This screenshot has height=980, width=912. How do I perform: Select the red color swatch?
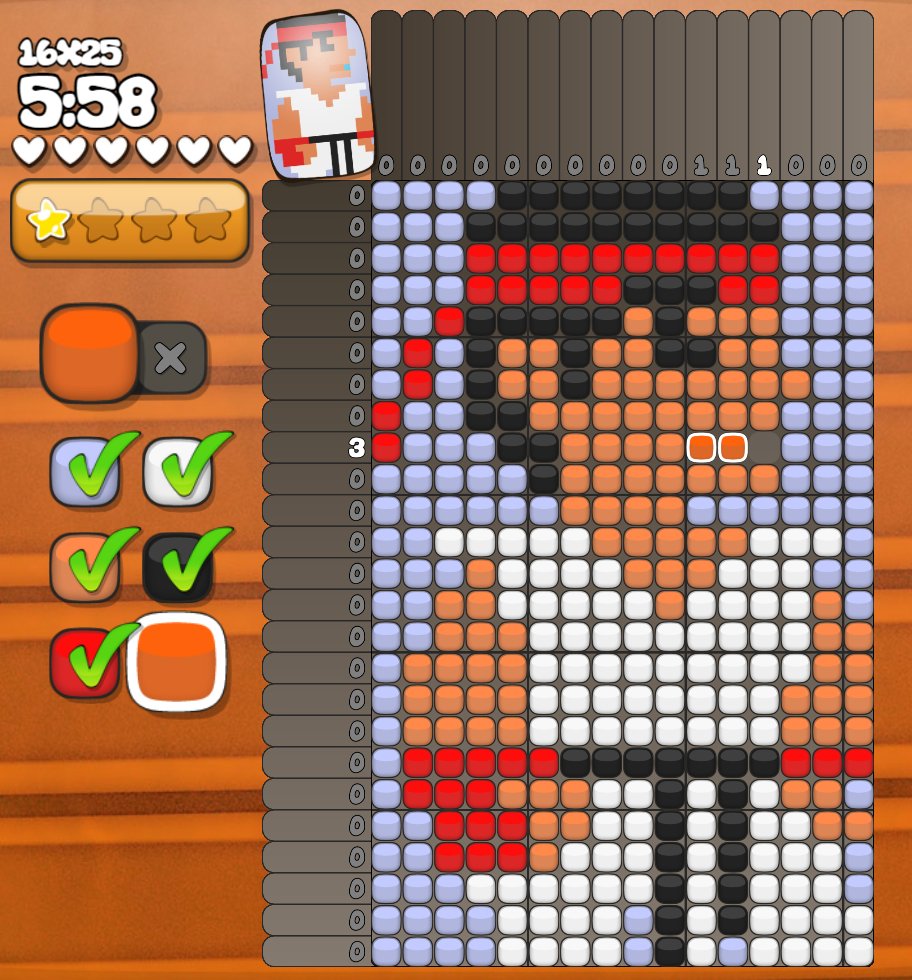(x=85, y=662)
